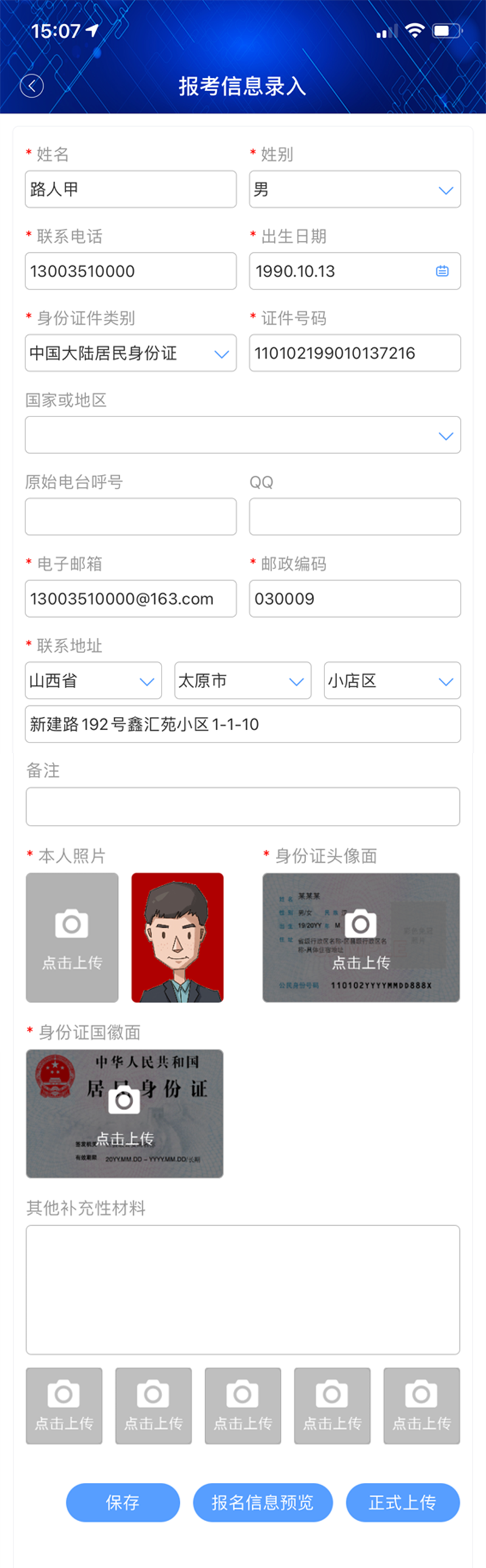Edit the 联系电话 phone number field

point(130,272)
